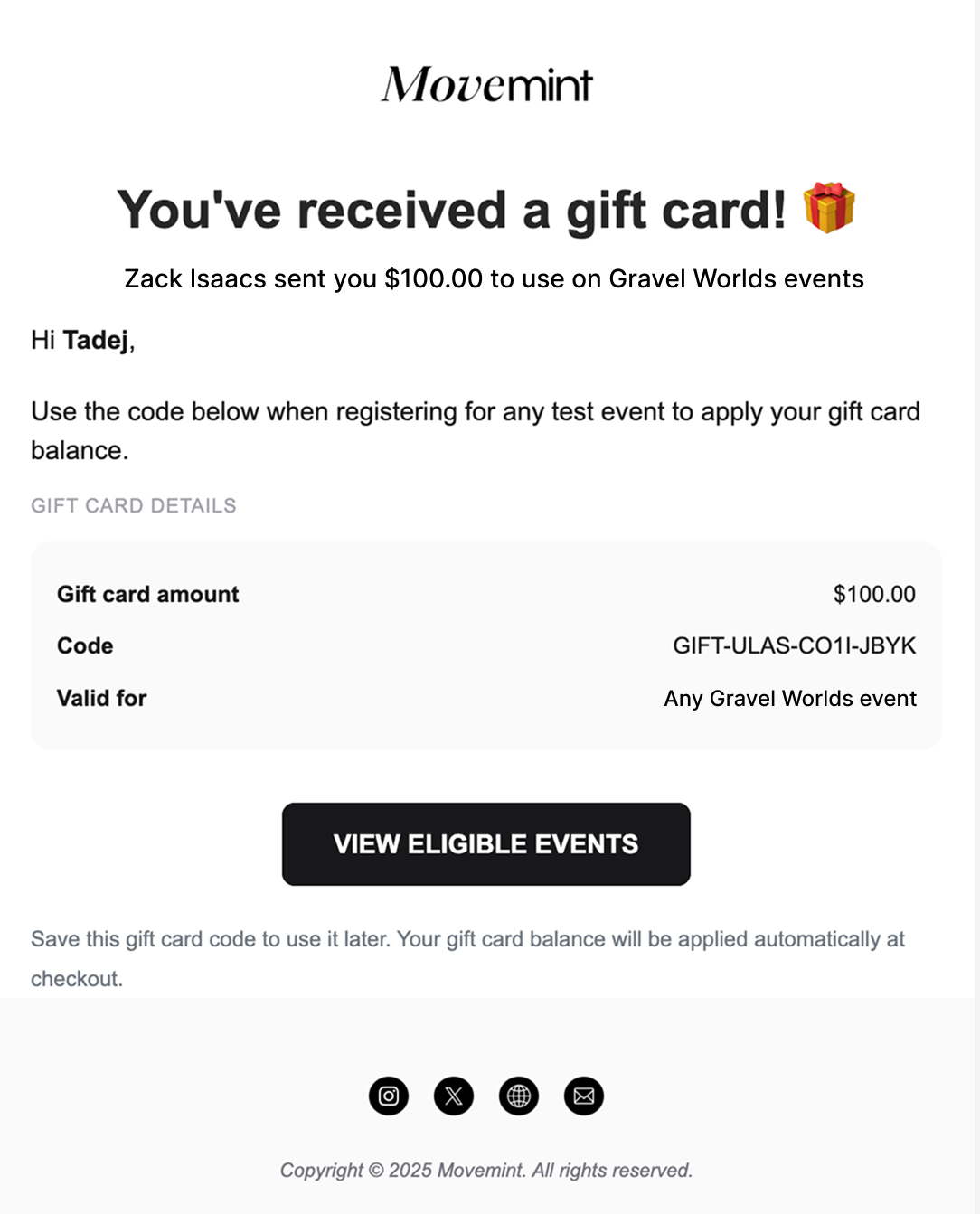Viewport: 980px width, 1214px height.
Task: Visit the Movemint website globe icon
Action: [519, 1096]
